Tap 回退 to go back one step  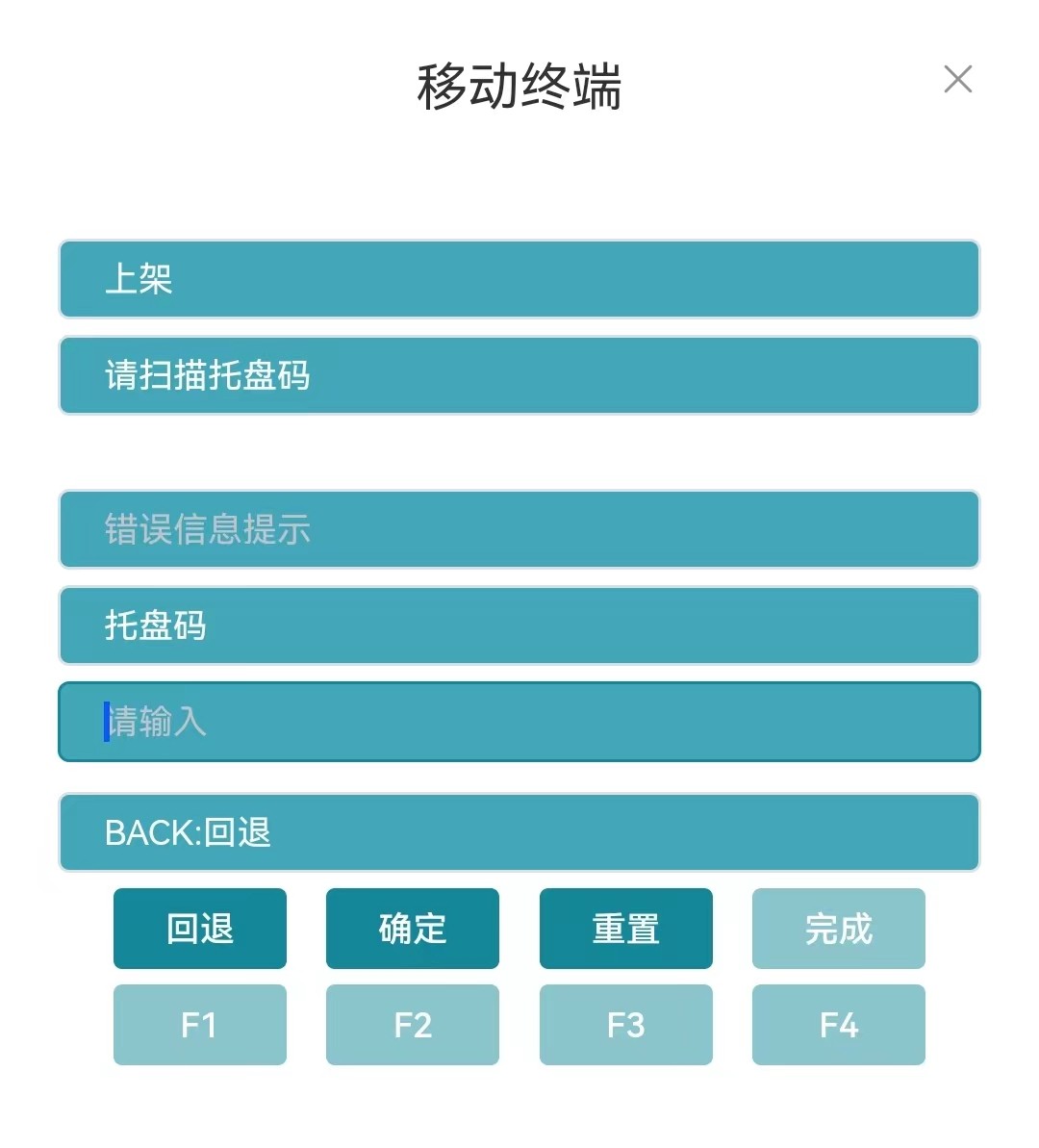pos(199,929)
